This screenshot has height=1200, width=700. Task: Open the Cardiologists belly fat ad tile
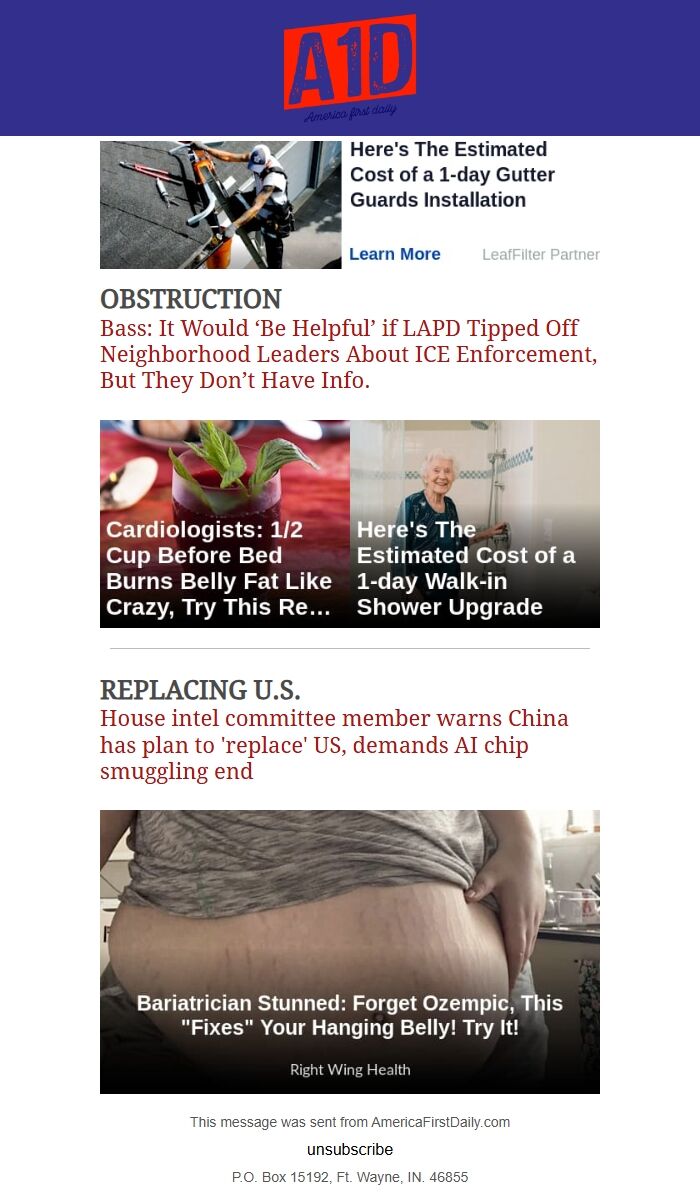(224, 524)
